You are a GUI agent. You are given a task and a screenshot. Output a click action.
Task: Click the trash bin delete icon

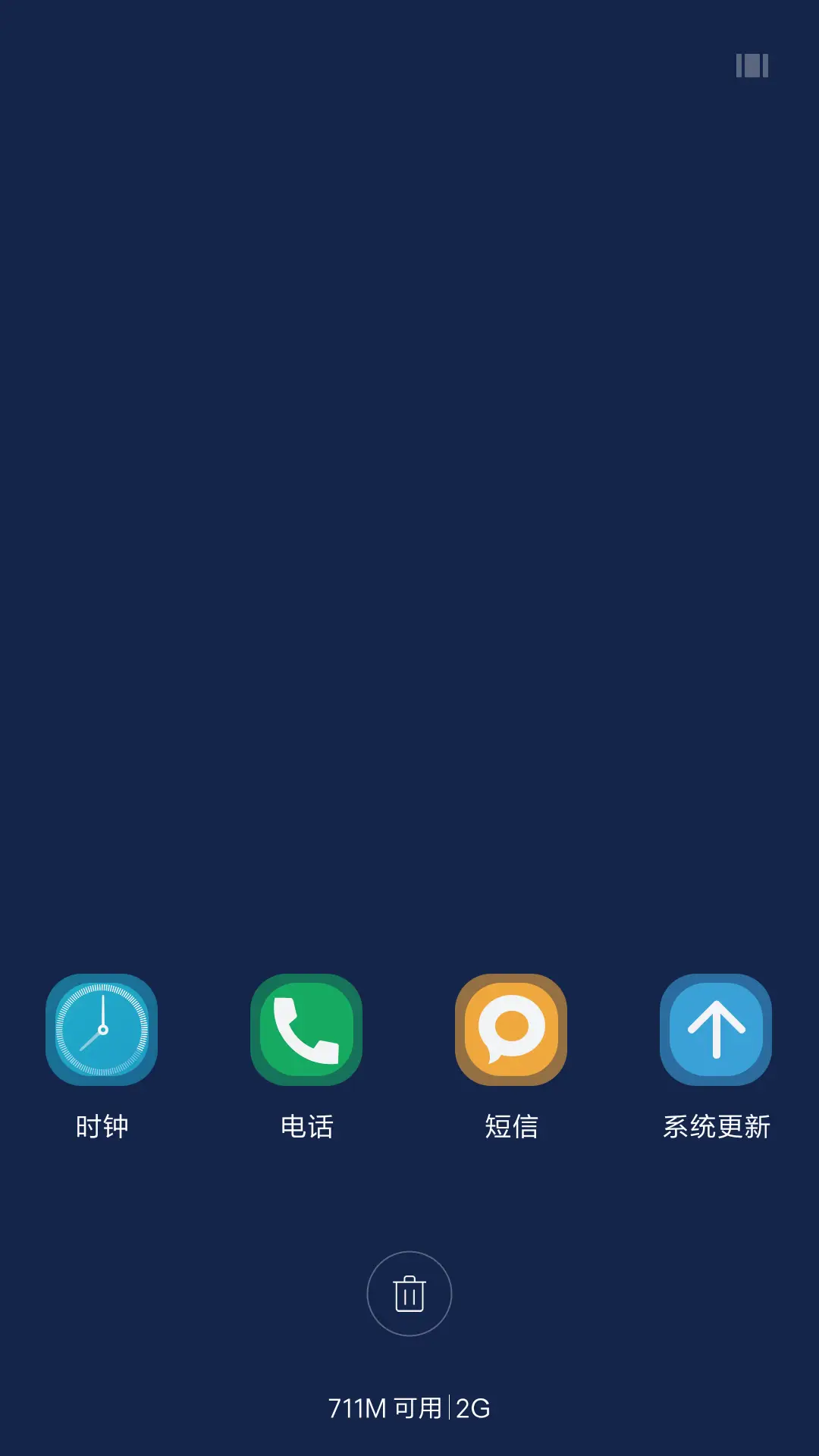point(409,1293)
